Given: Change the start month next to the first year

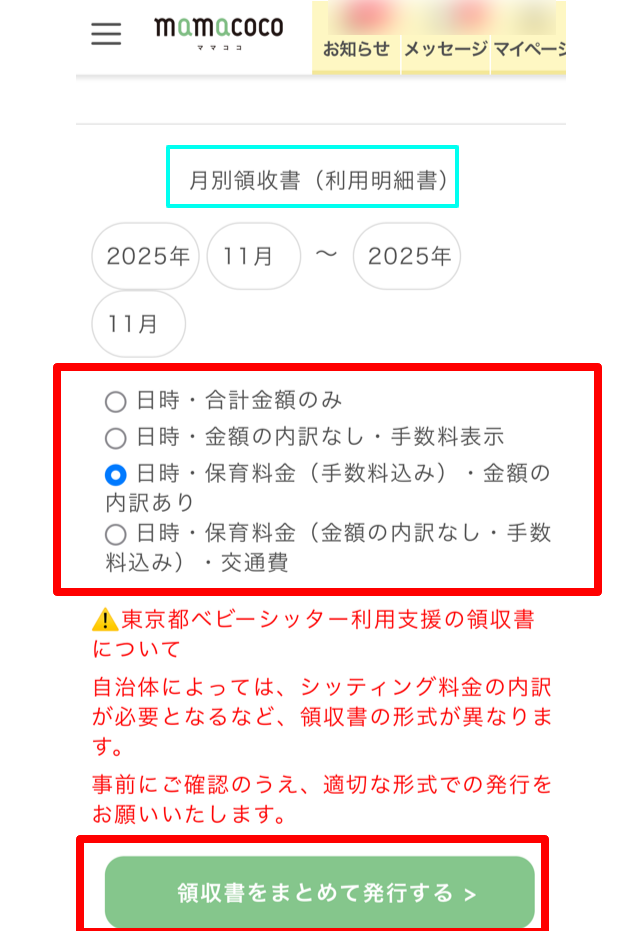Looking at the screenshot, I should pos(253,256).
